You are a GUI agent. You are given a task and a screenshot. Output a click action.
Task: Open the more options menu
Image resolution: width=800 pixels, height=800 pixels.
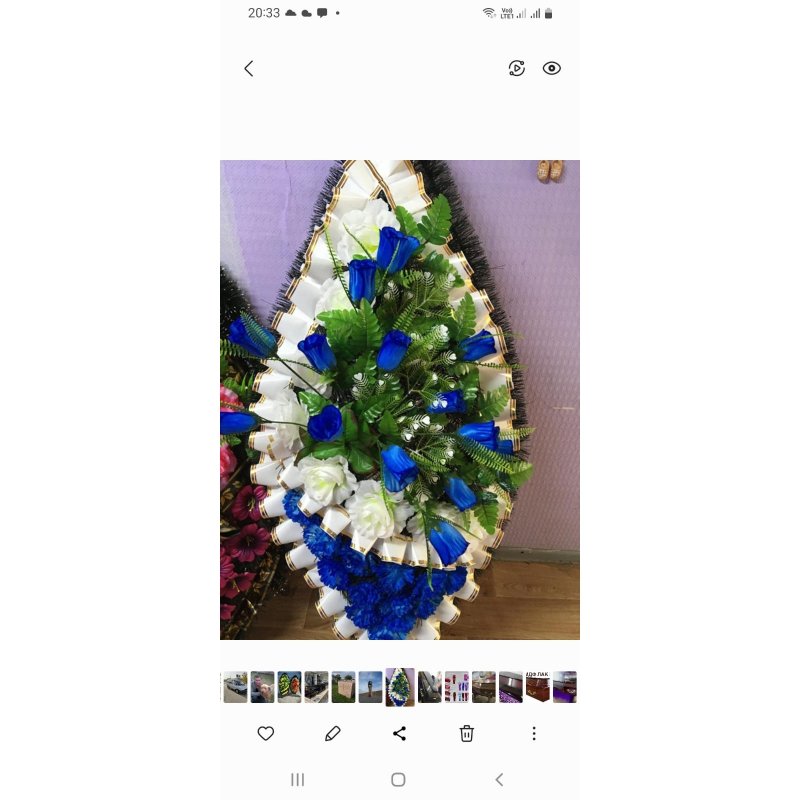pyautogui.click(x=533, y=733)
